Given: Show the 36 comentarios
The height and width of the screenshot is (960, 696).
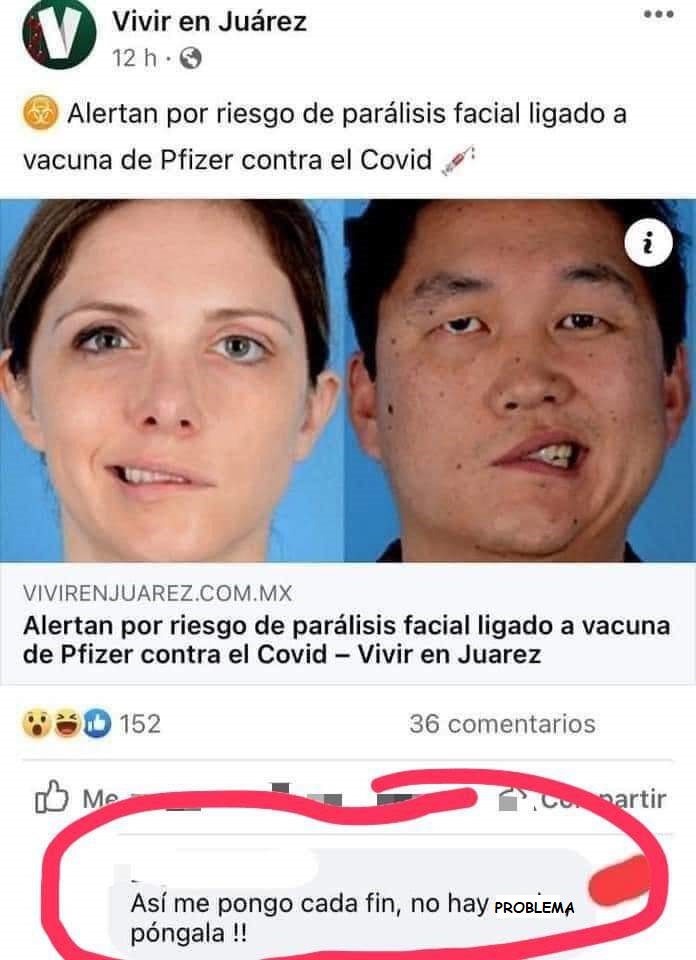Looking at the screenshot, I should pyautogui.click(x=501, y=724).
